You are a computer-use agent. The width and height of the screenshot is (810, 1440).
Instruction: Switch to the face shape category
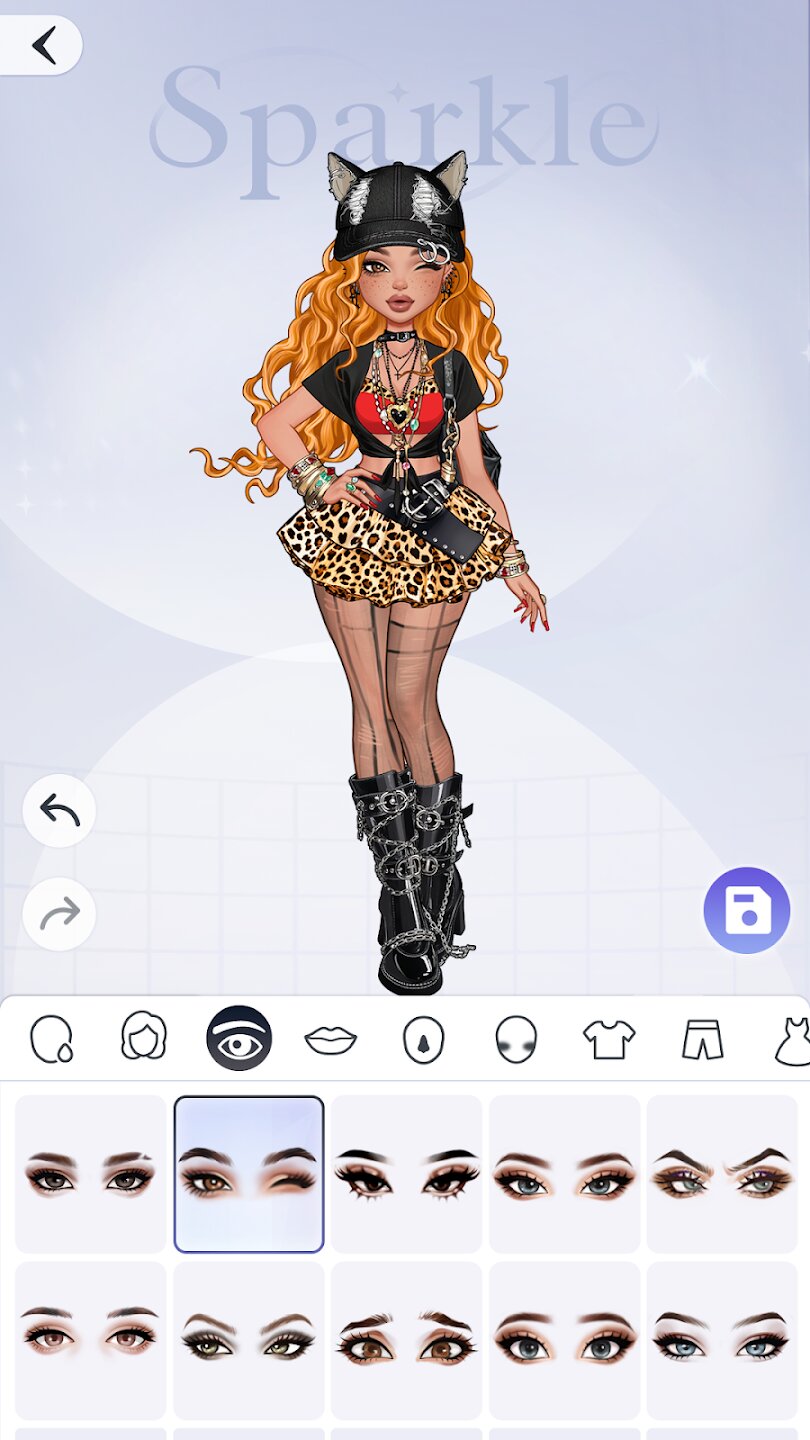[51, 1039]
